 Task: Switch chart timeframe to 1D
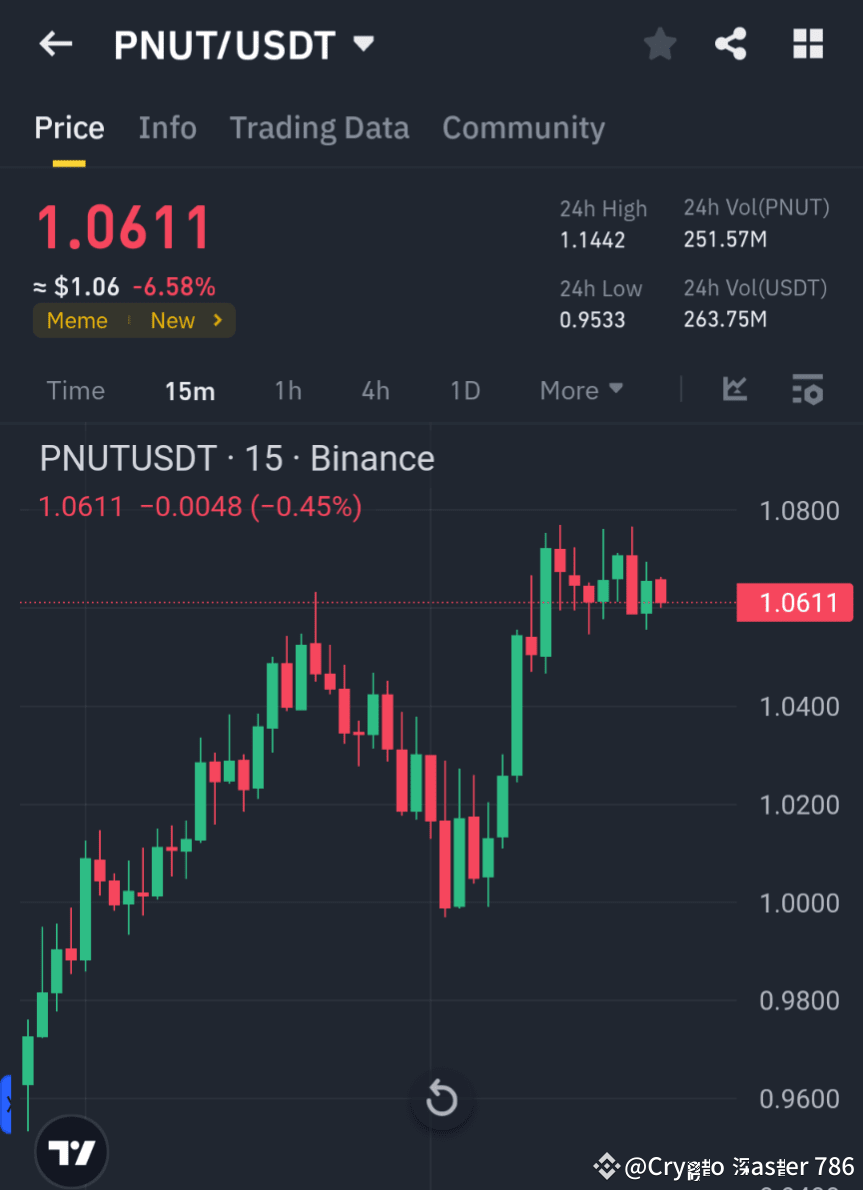464,391
